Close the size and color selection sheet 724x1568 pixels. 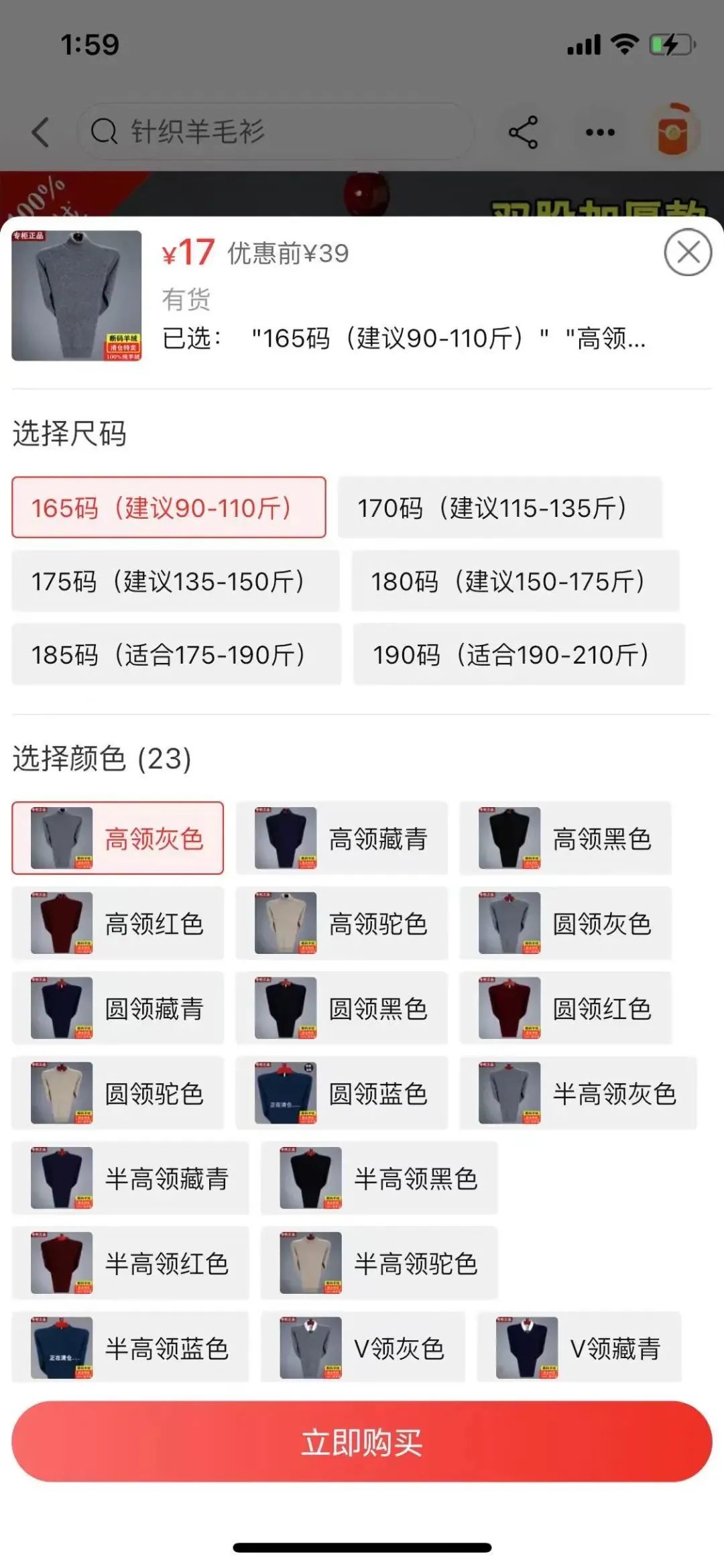pyautogui.click(x=687, y=252)
